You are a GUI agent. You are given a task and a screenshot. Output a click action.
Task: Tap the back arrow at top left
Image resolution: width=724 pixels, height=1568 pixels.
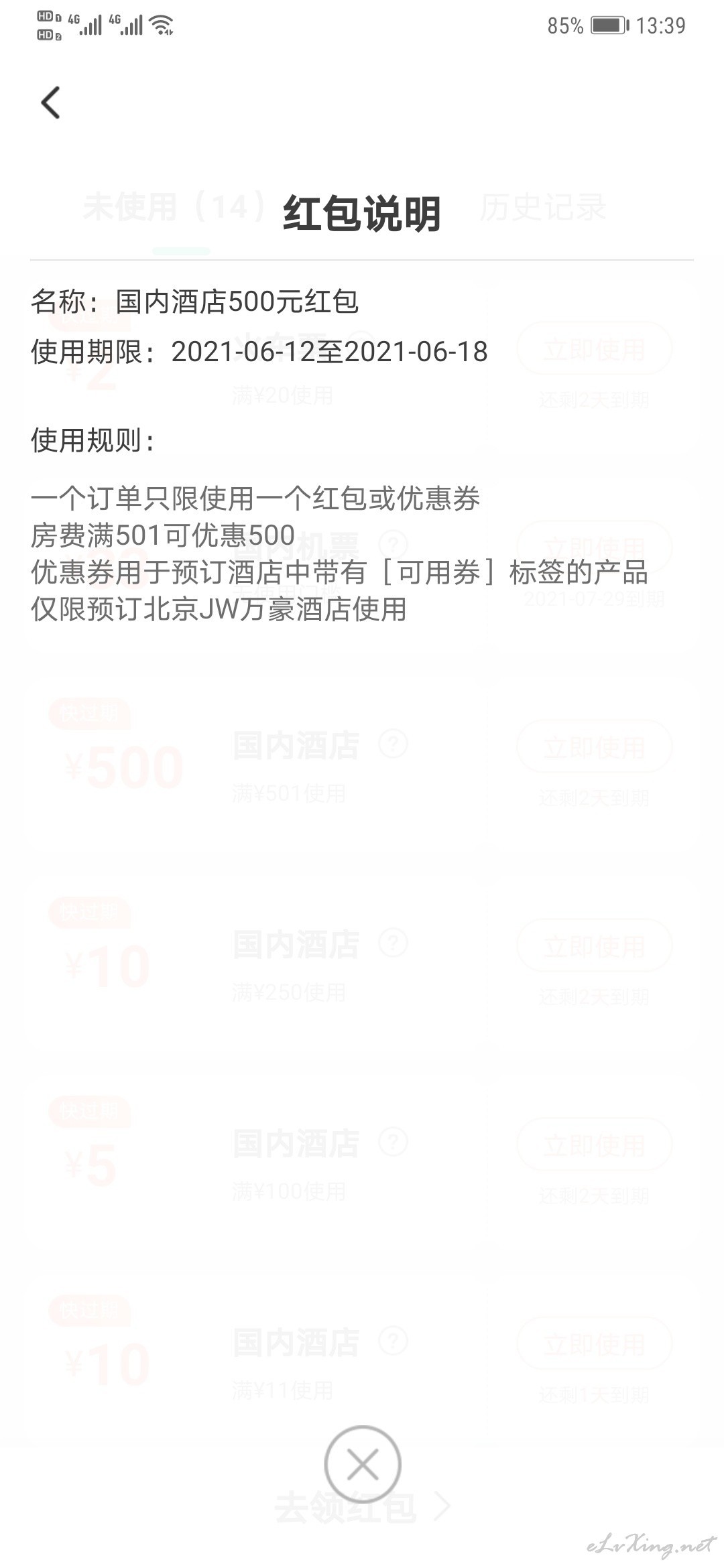(50, 103)
